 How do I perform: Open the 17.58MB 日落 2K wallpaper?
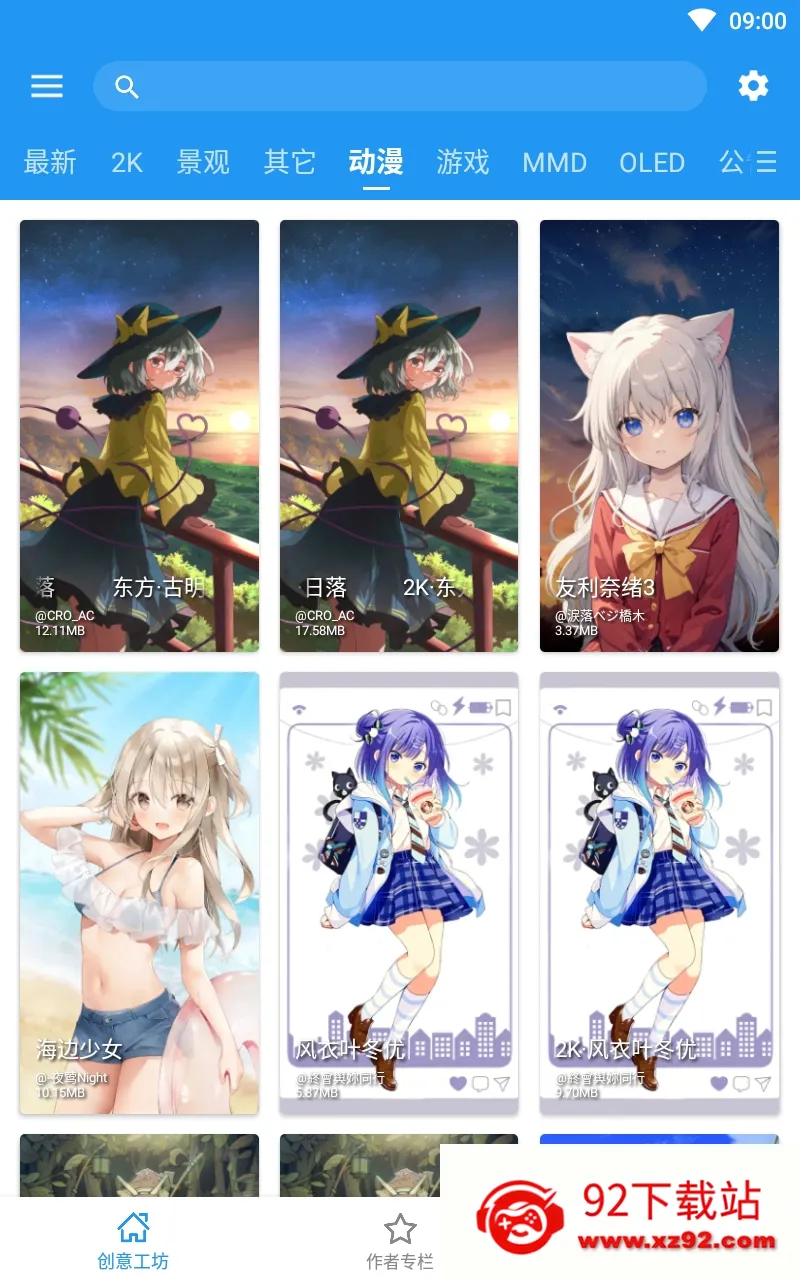click(x=399, y=436)
